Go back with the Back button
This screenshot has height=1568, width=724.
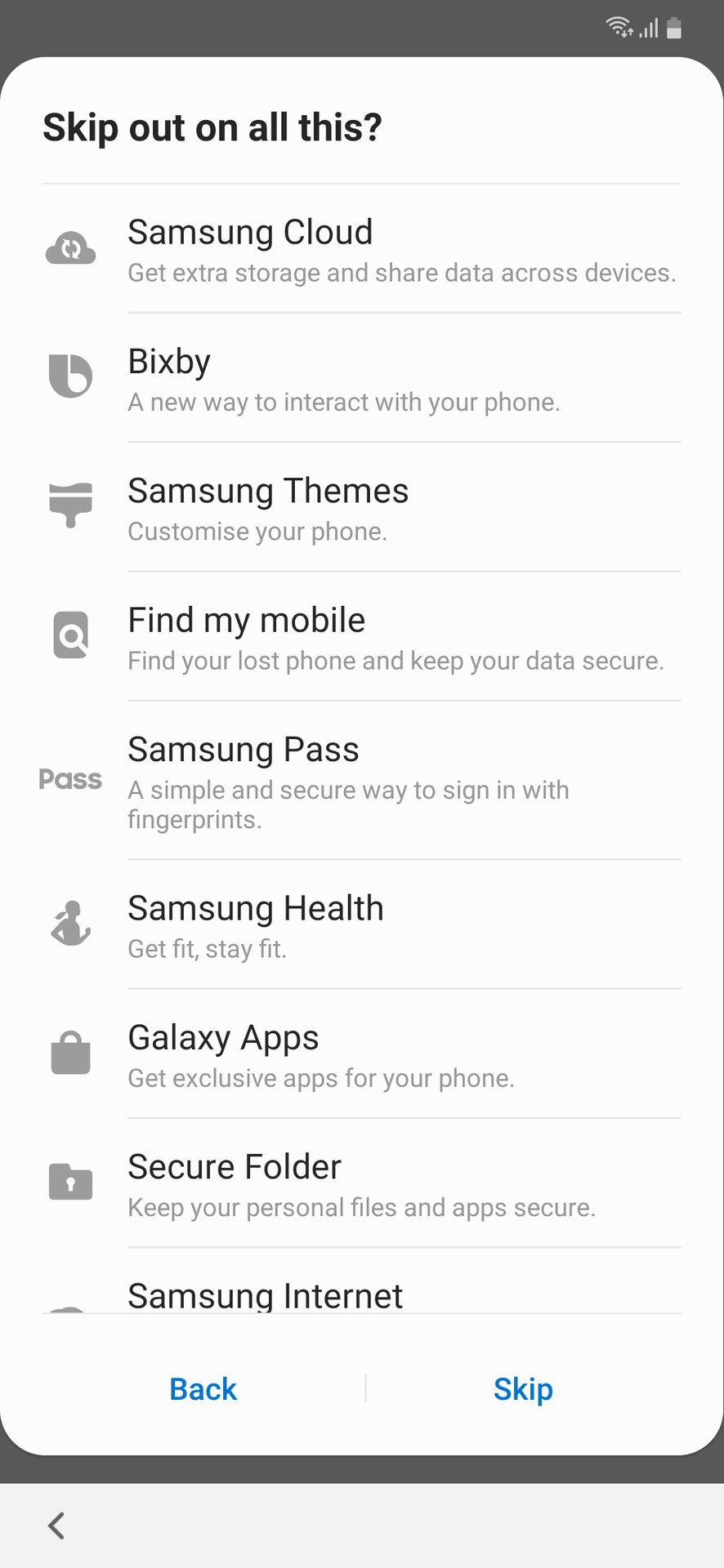tap(203, 1389)
